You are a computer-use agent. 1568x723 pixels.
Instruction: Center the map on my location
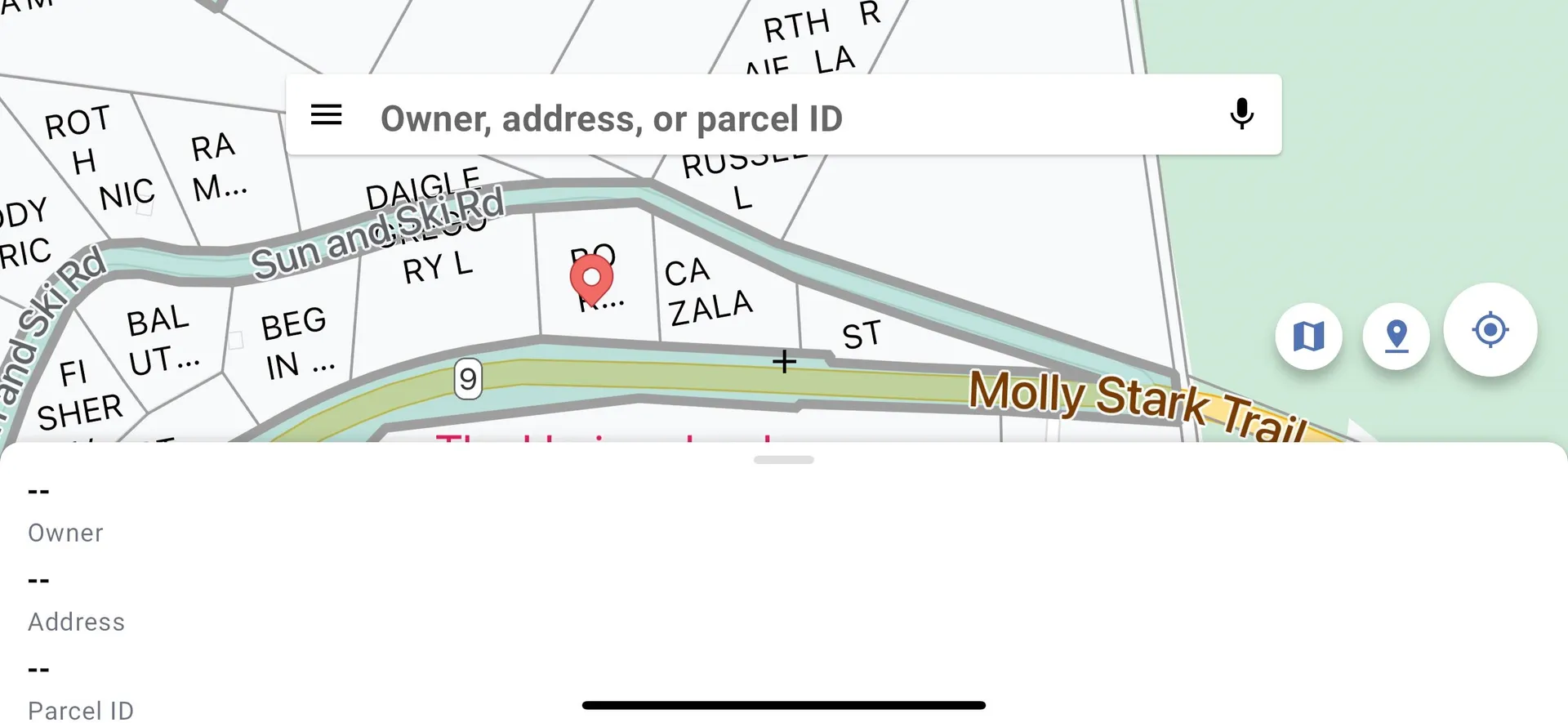coord(1490,330)
